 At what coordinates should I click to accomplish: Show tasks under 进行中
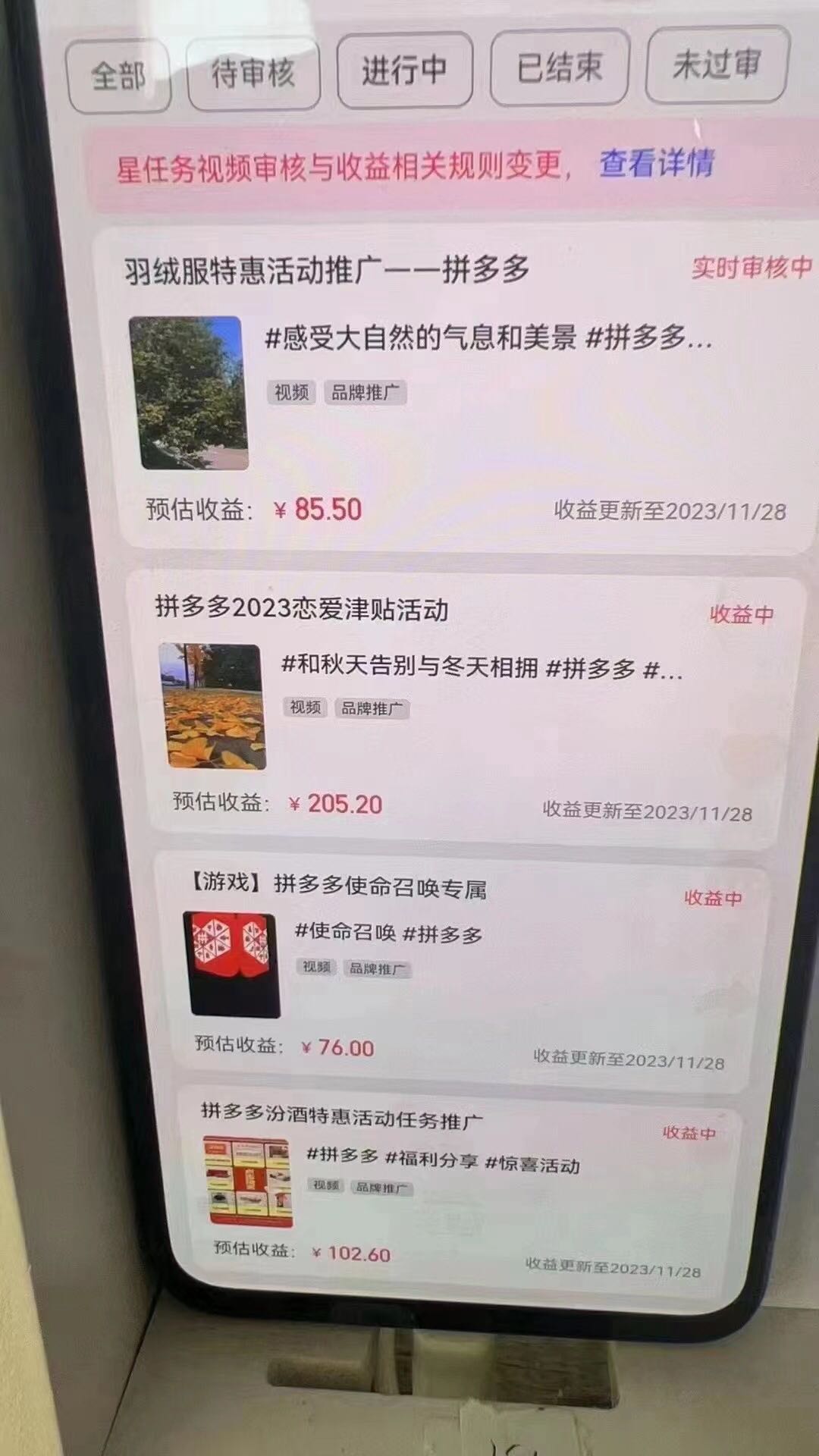(x=404, y=71)
